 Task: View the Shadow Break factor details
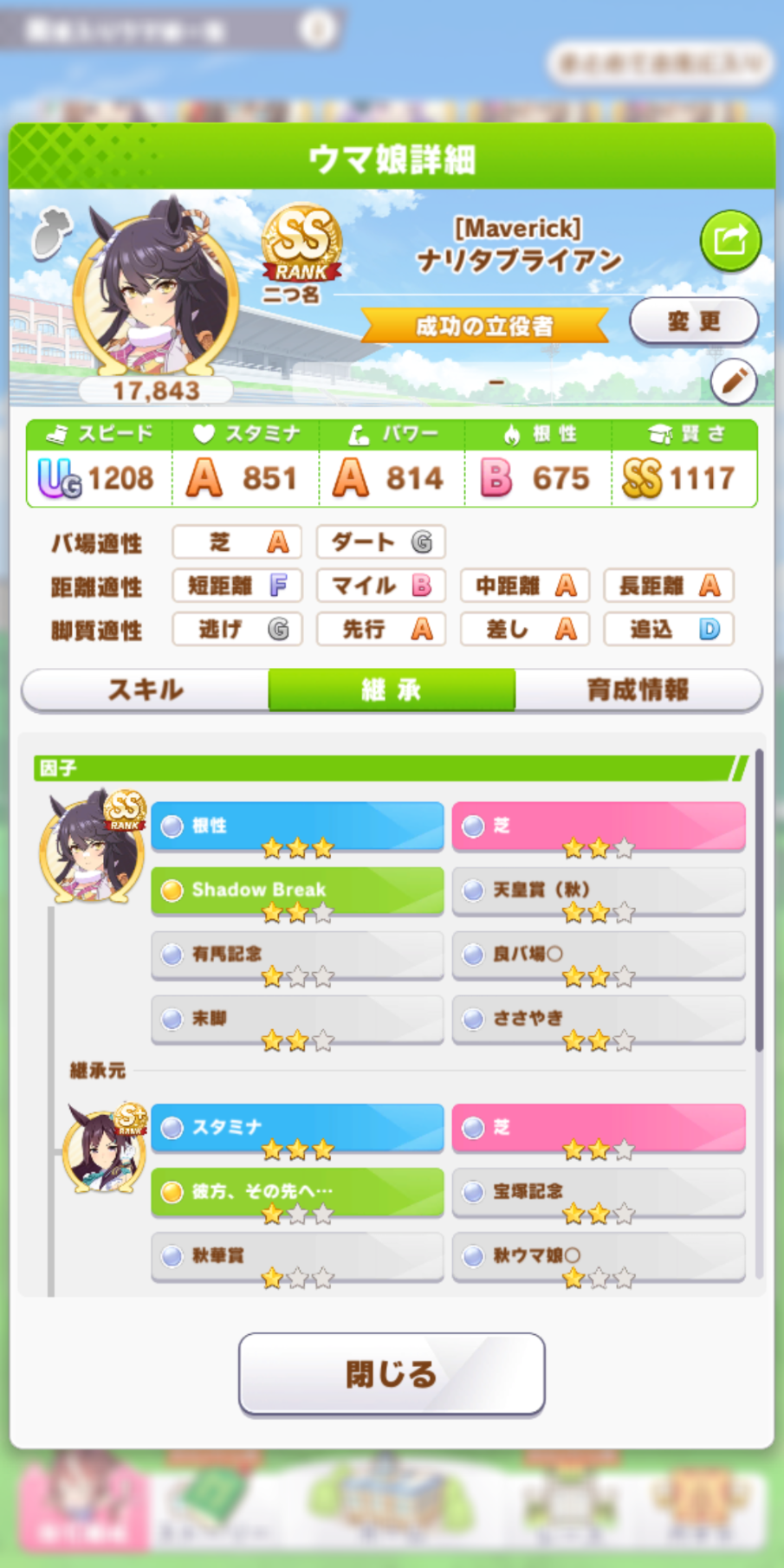[x=297, y=891]
